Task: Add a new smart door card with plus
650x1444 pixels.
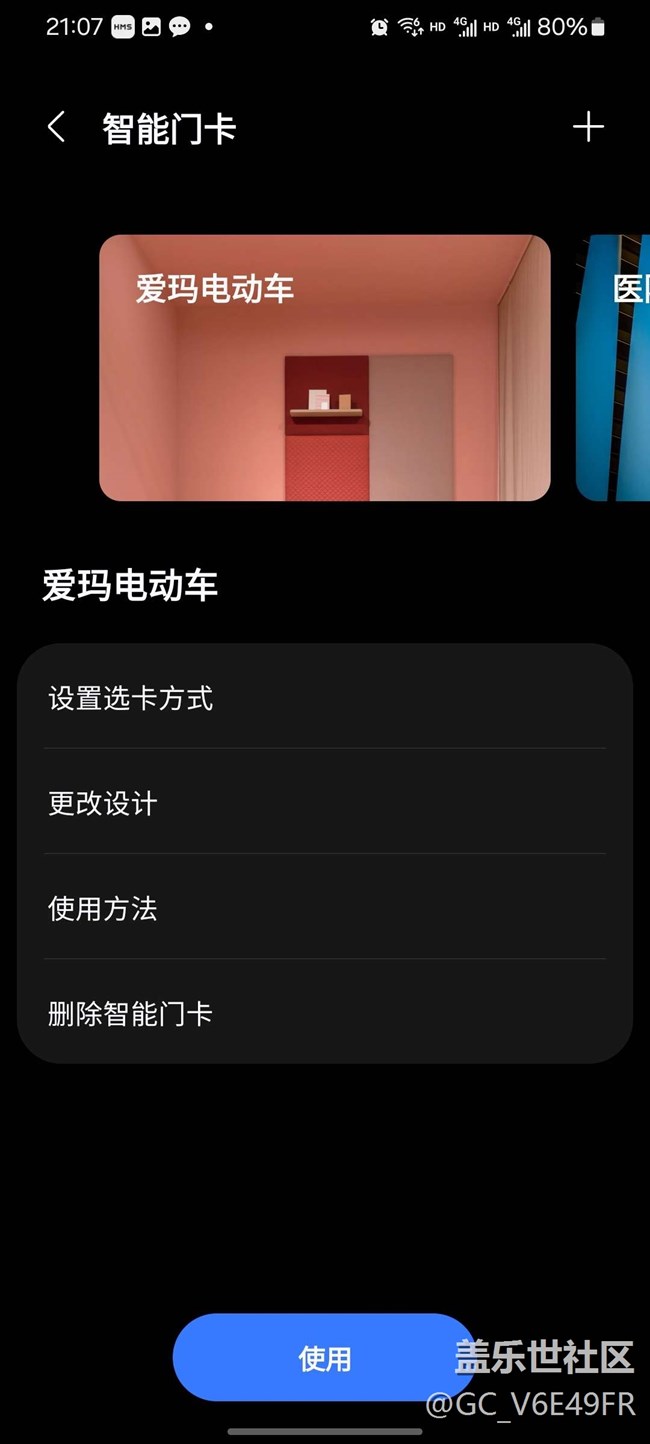Action: [588, 127]
